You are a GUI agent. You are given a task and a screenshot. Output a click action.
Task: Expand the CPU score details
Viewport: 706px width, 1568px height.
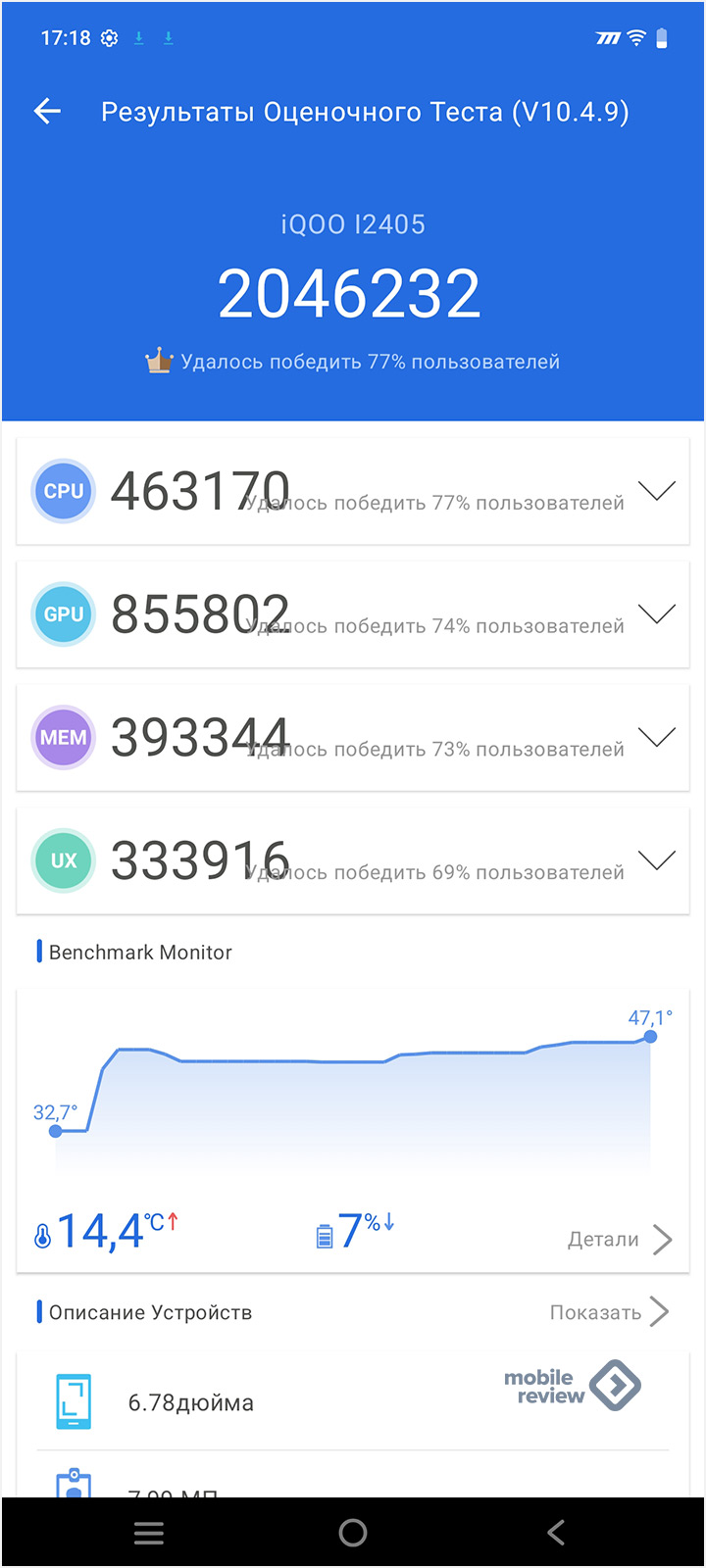tap(656, 491)
